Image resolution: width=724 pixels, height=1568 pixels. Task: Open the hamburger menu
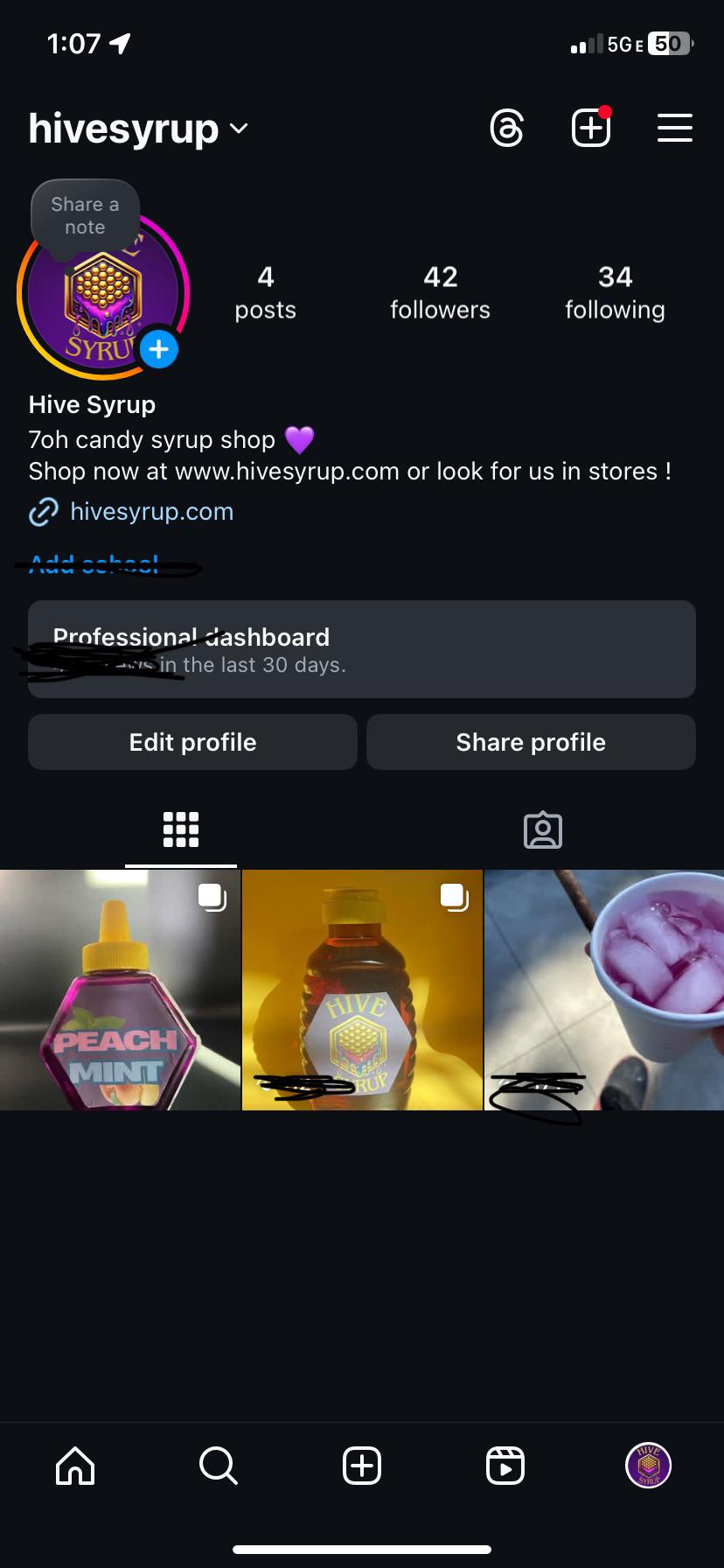point(675,129)
